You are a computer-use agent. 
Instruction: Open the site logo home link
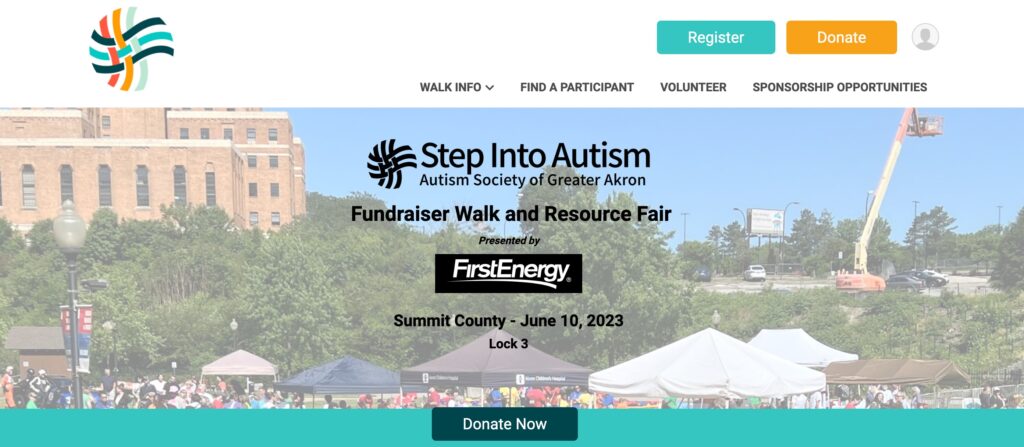point(131,49)
